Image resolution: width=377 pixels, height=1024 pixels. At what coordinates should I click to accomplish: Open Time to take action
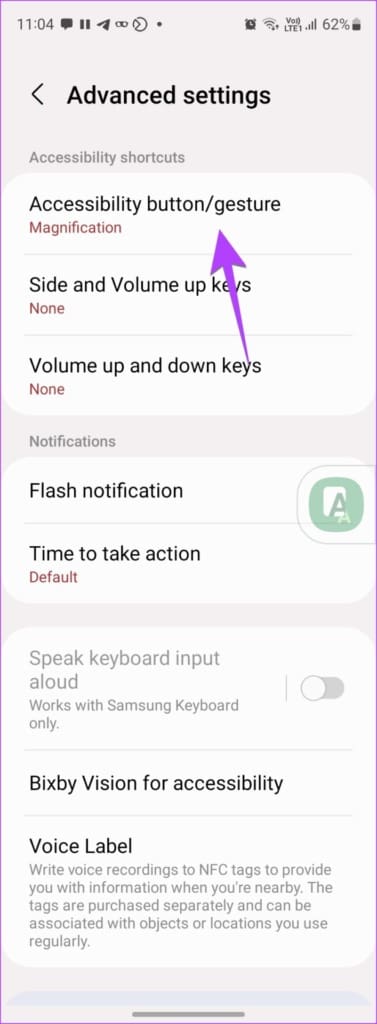tap(188, 564)
